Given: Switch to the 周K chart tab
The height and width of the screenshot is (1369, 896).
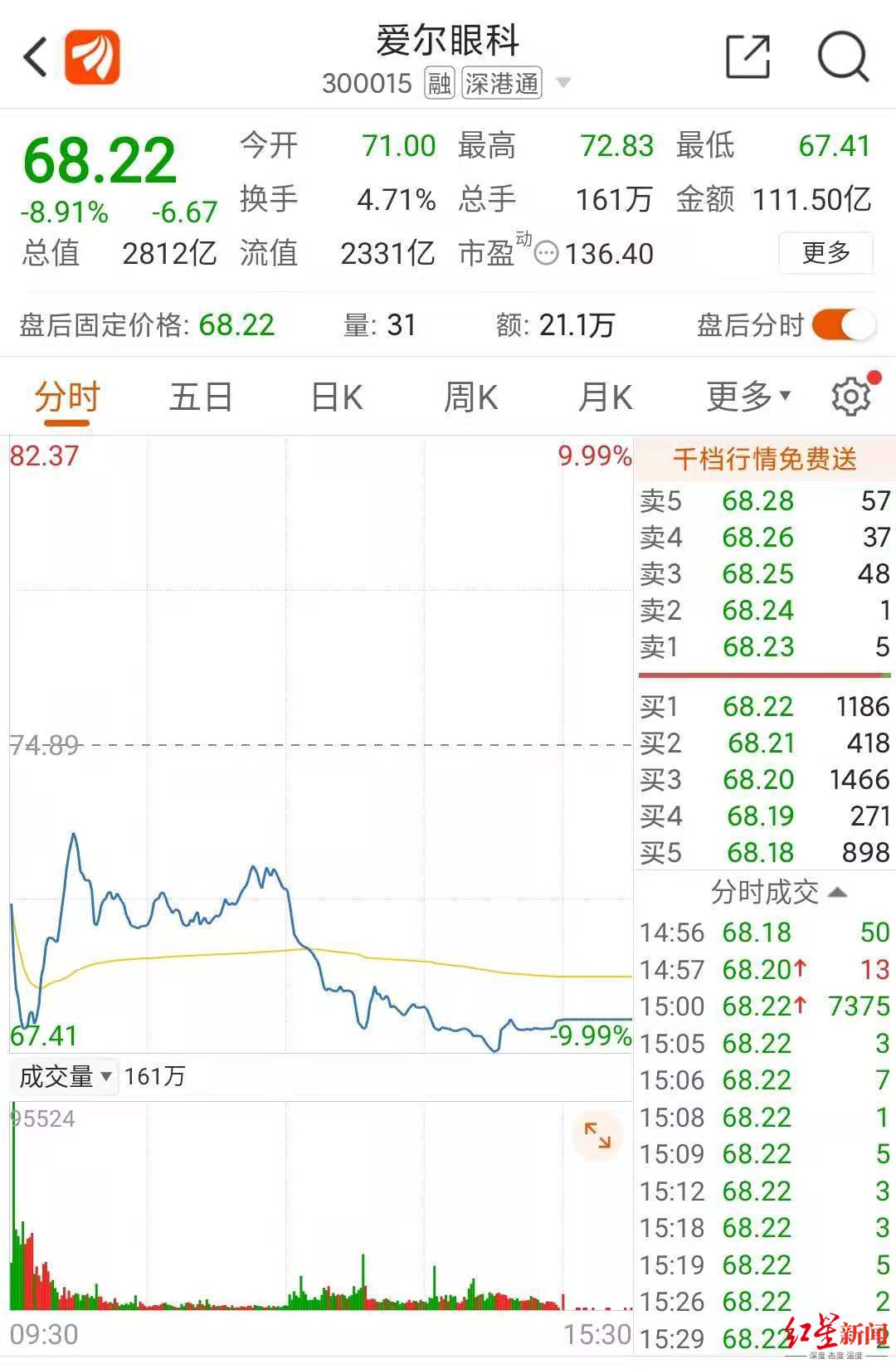Looking at the screenshot, I should click(x=470, y=397).
